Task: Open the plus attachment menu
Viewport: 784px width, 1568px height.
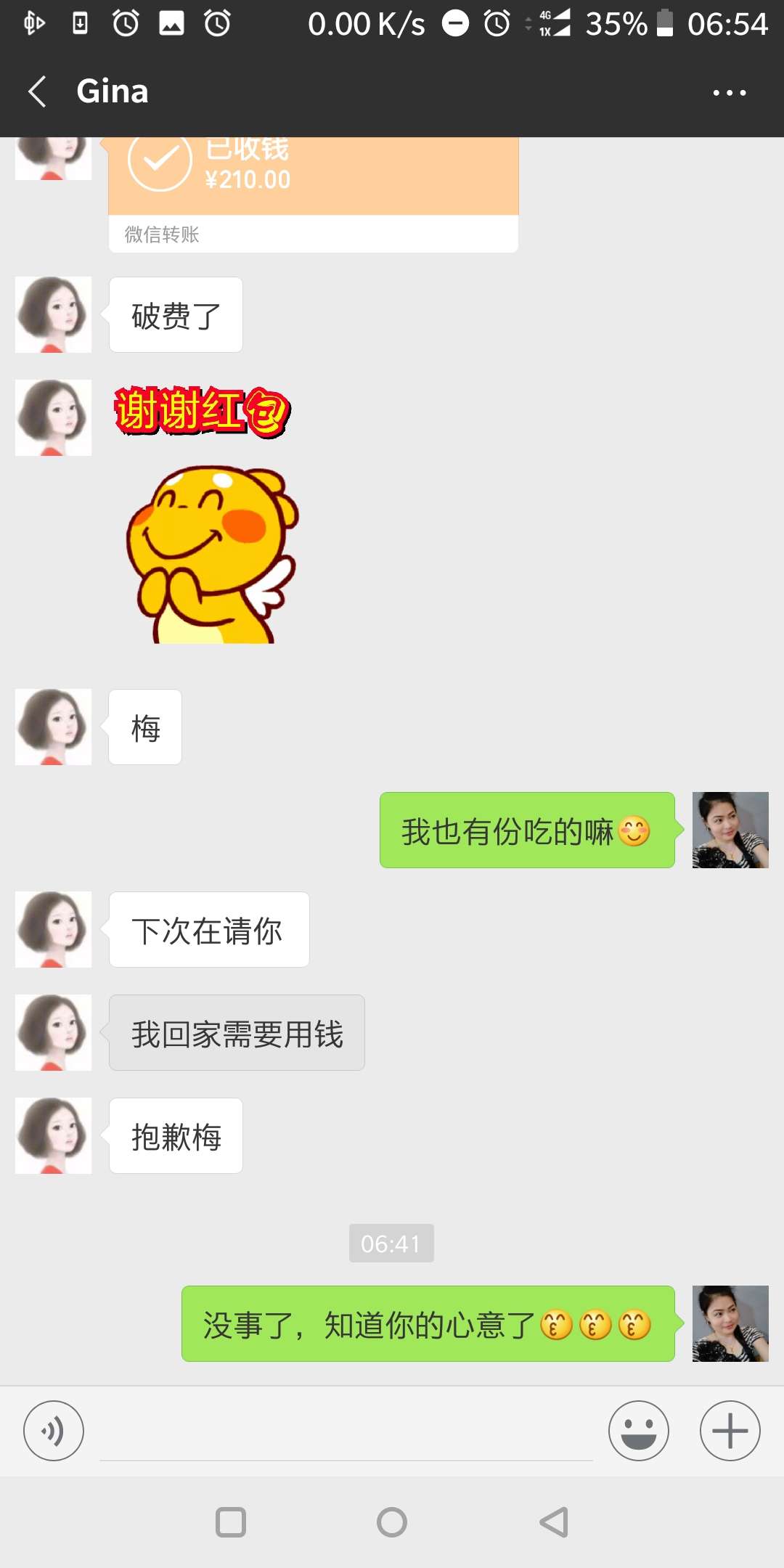Action: pos(729,1430)
